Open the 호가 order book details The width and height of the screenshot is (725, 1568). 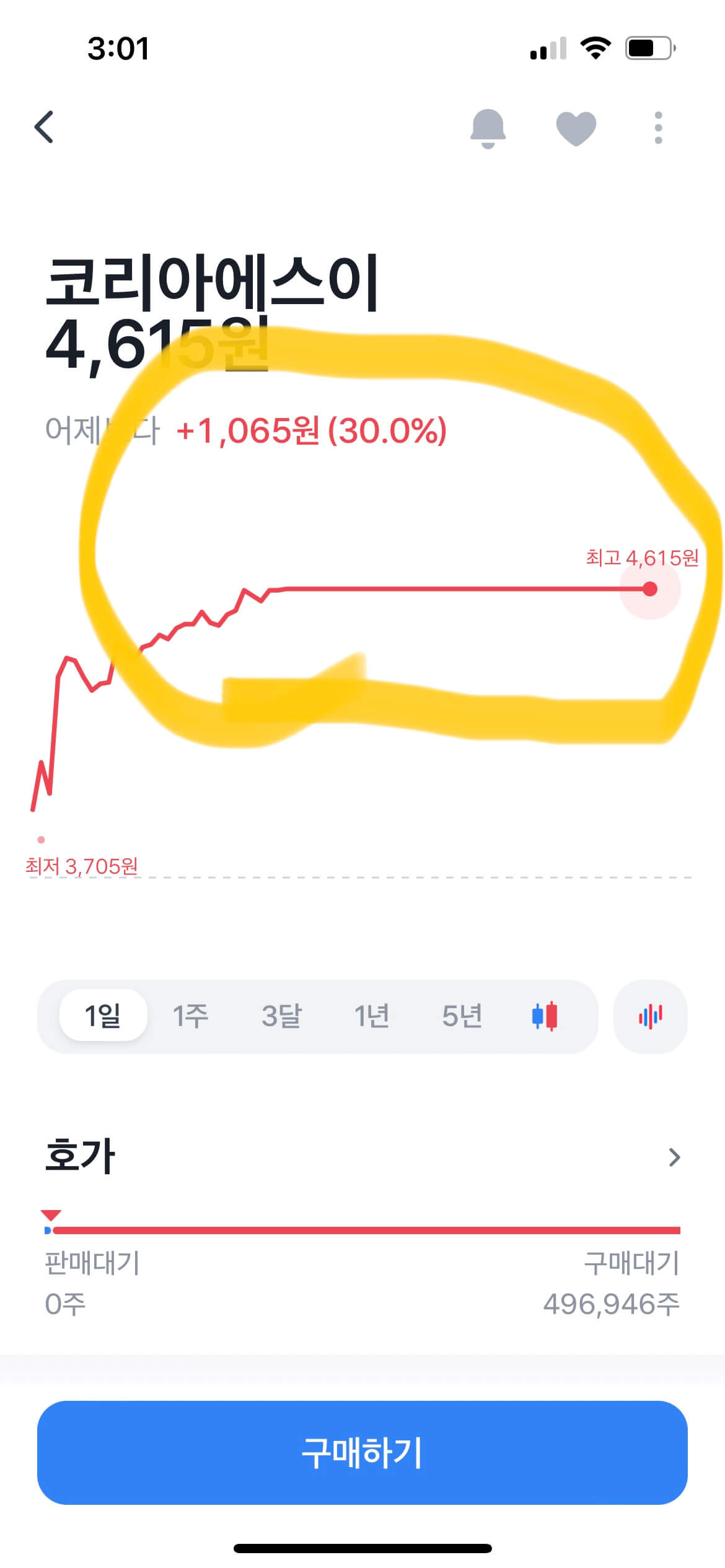coord(674,1157)
